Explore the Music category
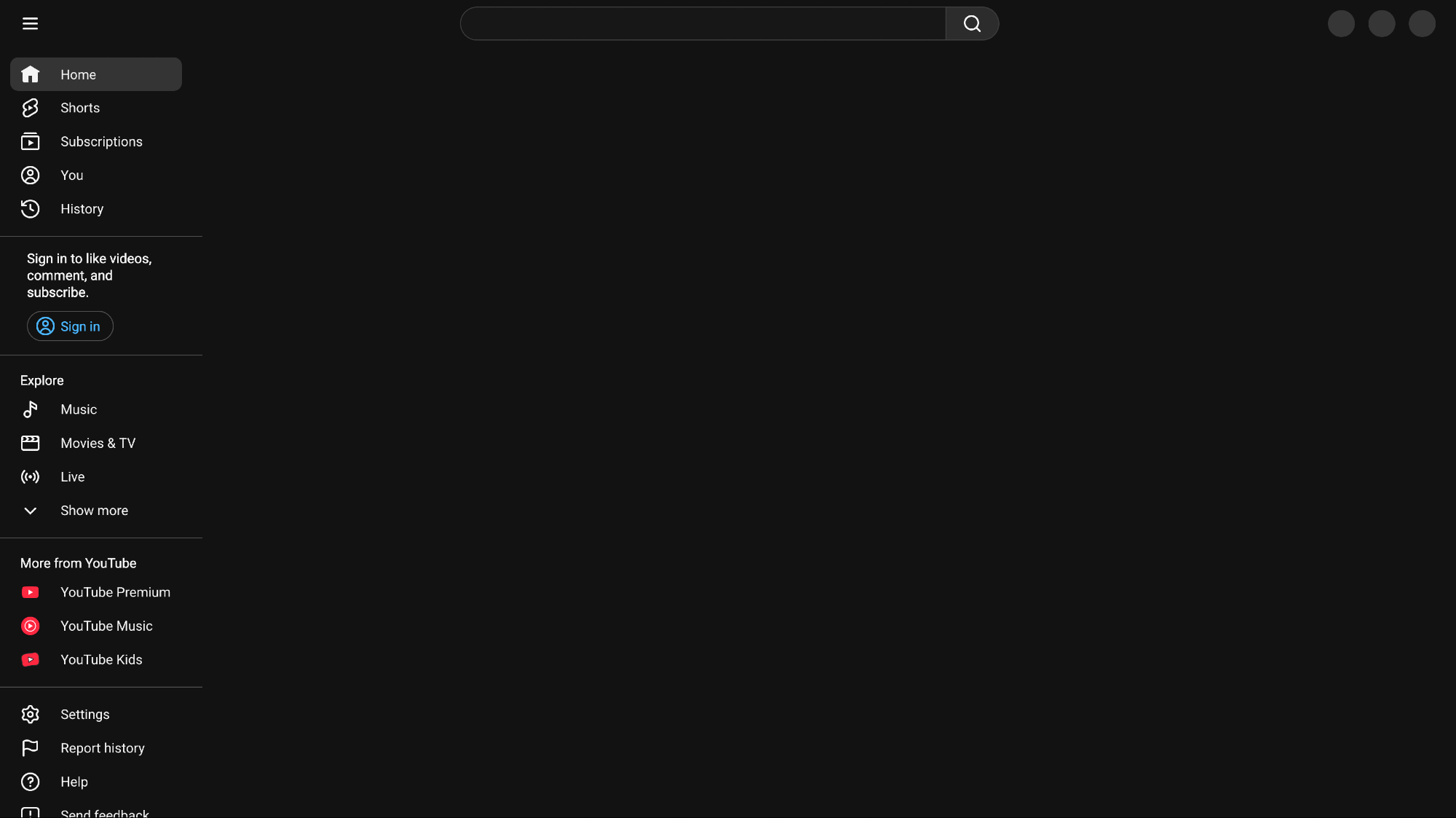Screen dimensions: 1456x818 click(x=95, y=409)
